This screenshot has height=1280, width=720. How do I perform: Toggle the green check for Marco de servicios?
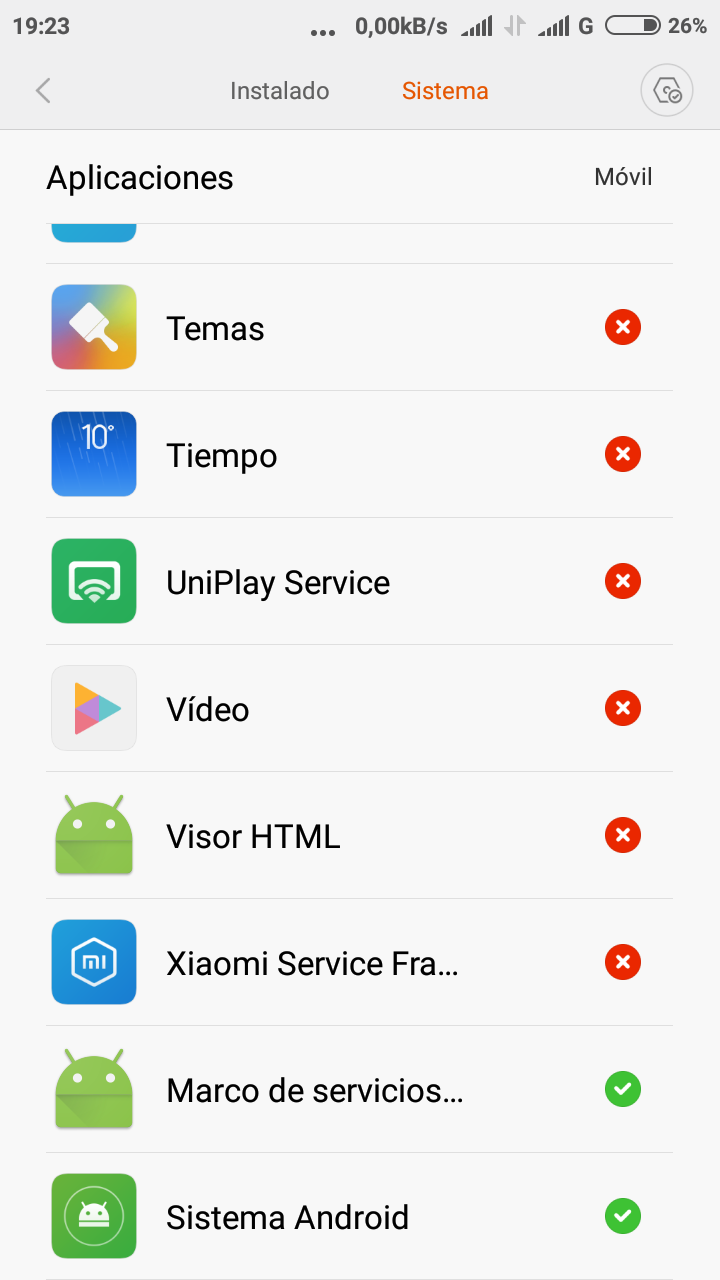(622, 1090)
